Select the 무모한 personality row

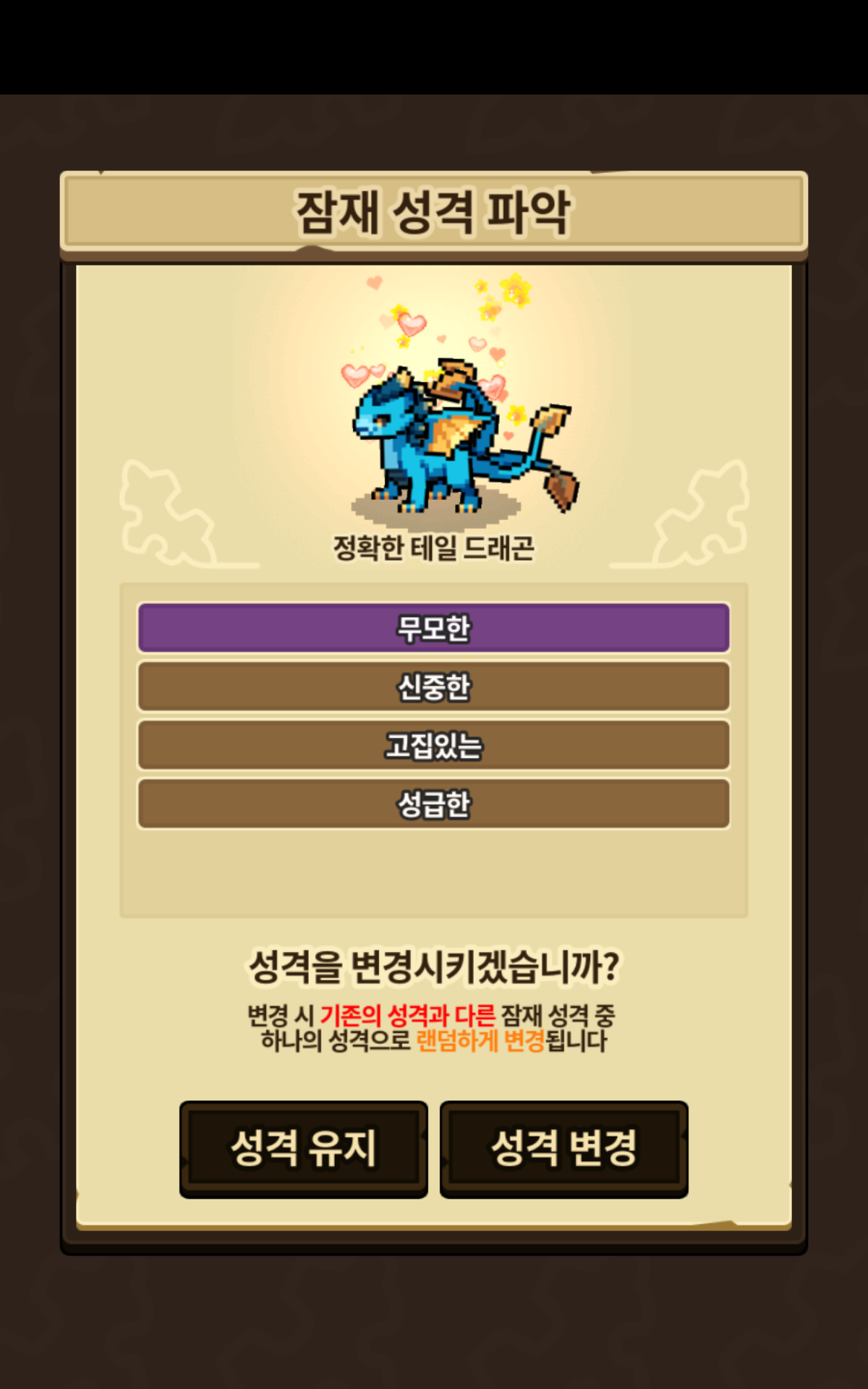click(x=433, y=628)
